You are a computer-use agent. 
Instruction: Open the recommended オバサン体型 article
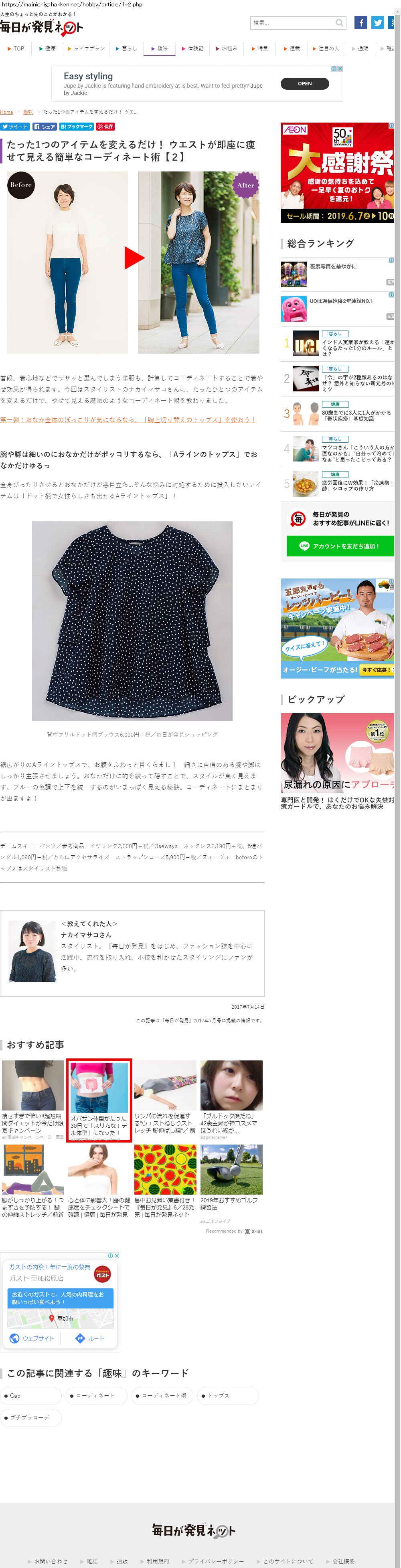pyautogui.click(x=99, y=1100)
